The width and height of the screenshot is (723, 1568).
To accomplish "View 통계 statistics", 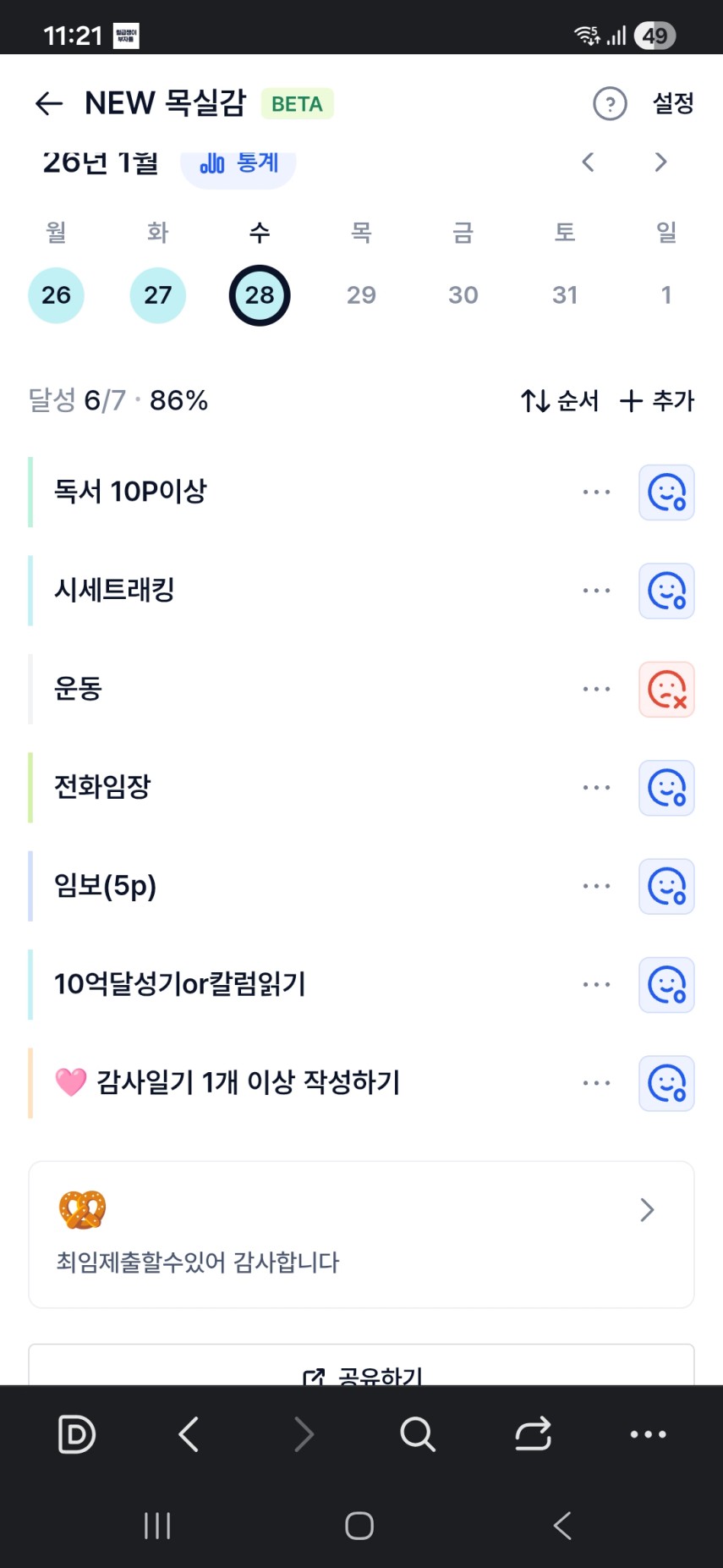I will [x=238, y=162].
